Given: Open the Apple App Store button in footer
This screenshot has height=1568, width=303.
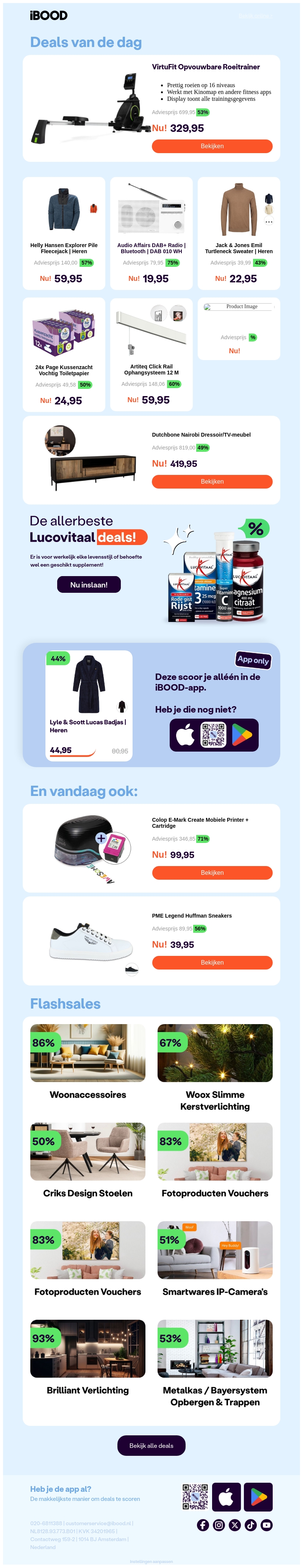Looking at the screenshot, I should click(x=226, y=1498).
